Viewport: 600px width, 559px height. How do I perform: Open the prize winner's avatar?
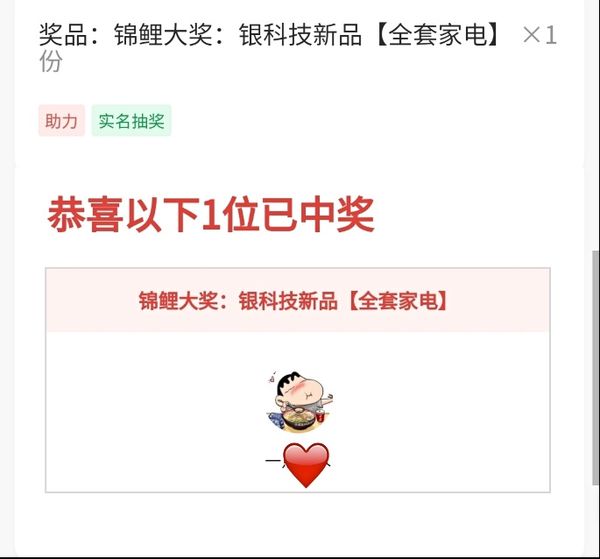pos(298,399)
